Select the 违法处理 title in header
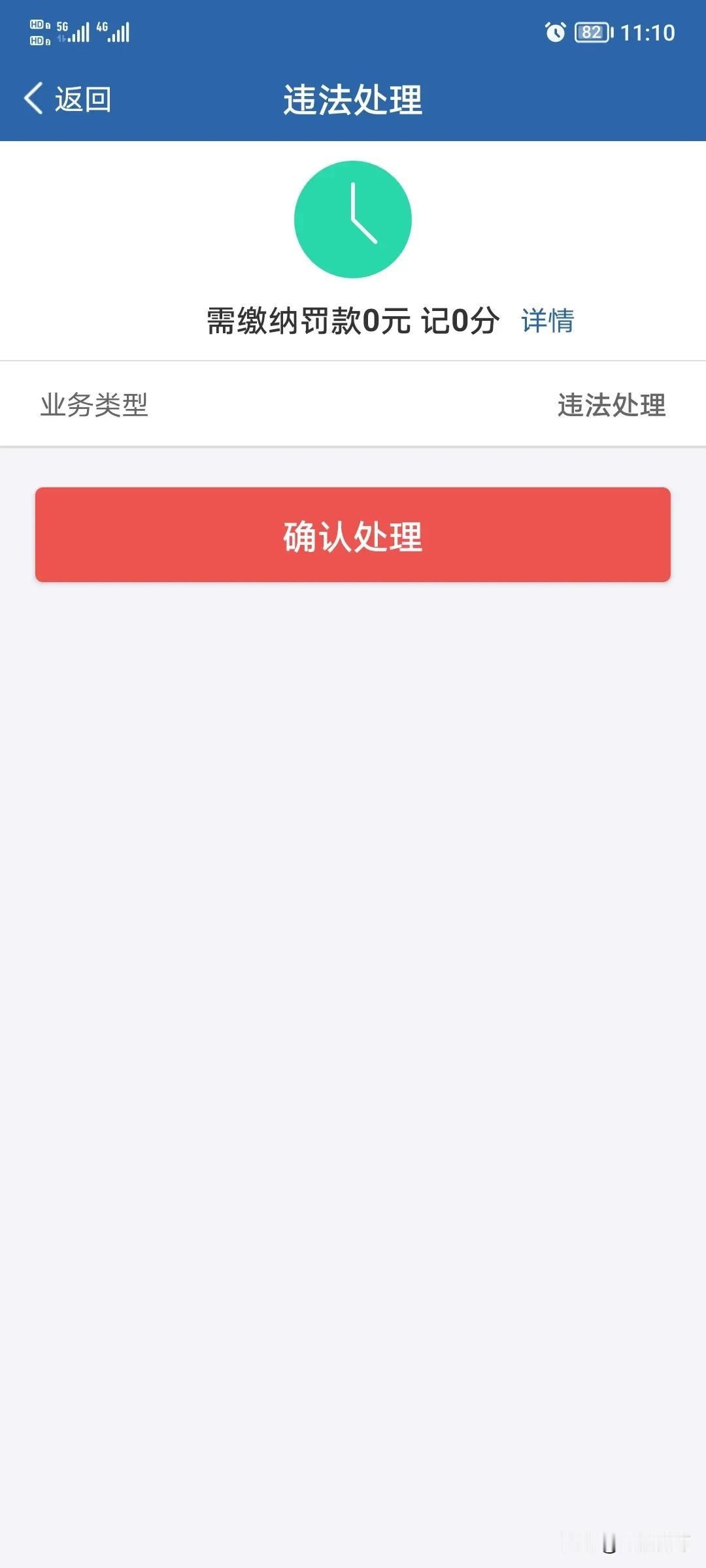Image resolution: width=706 pixels, height=1568 pixels. pyautogui.click(x=353, y=99)
